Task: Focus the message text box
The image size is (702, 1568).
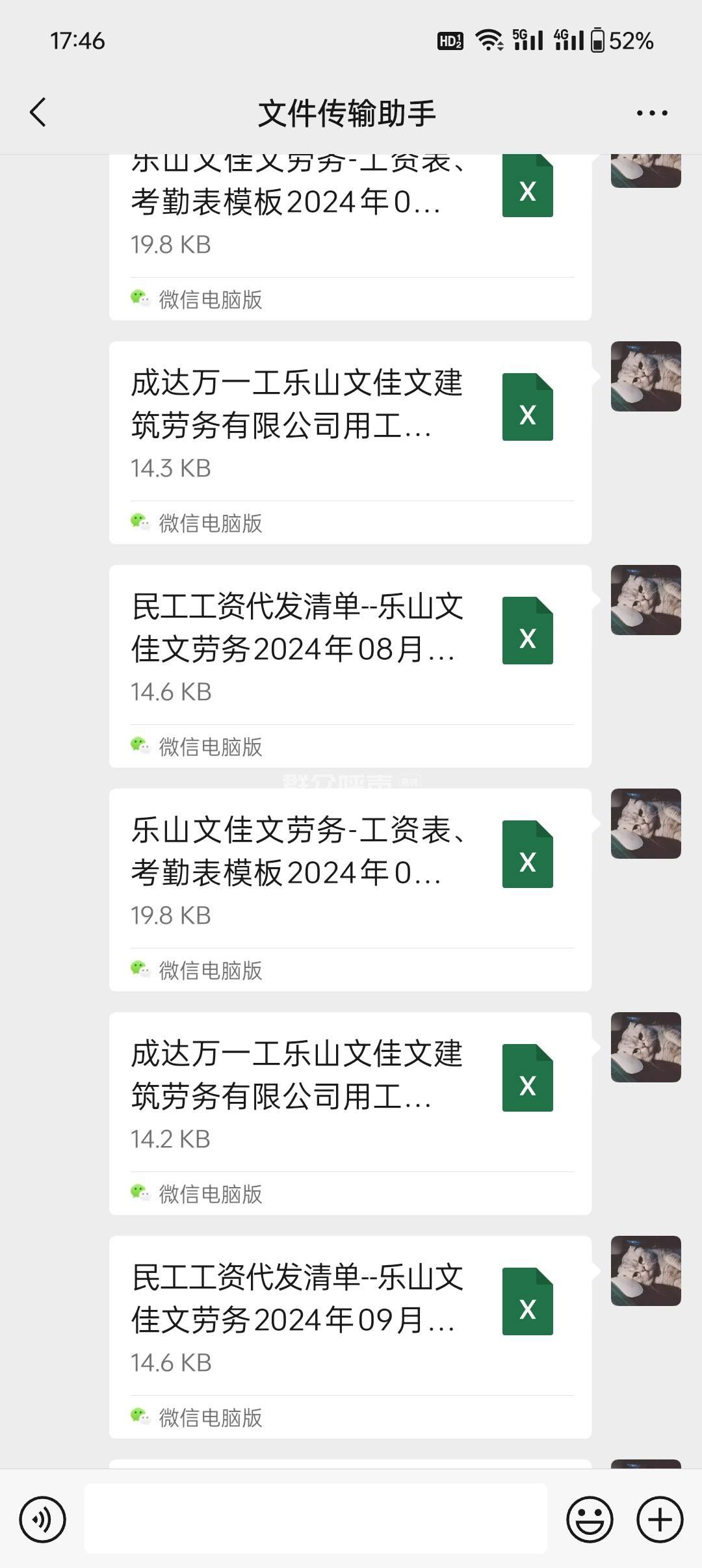Action: click(316, 1519)
